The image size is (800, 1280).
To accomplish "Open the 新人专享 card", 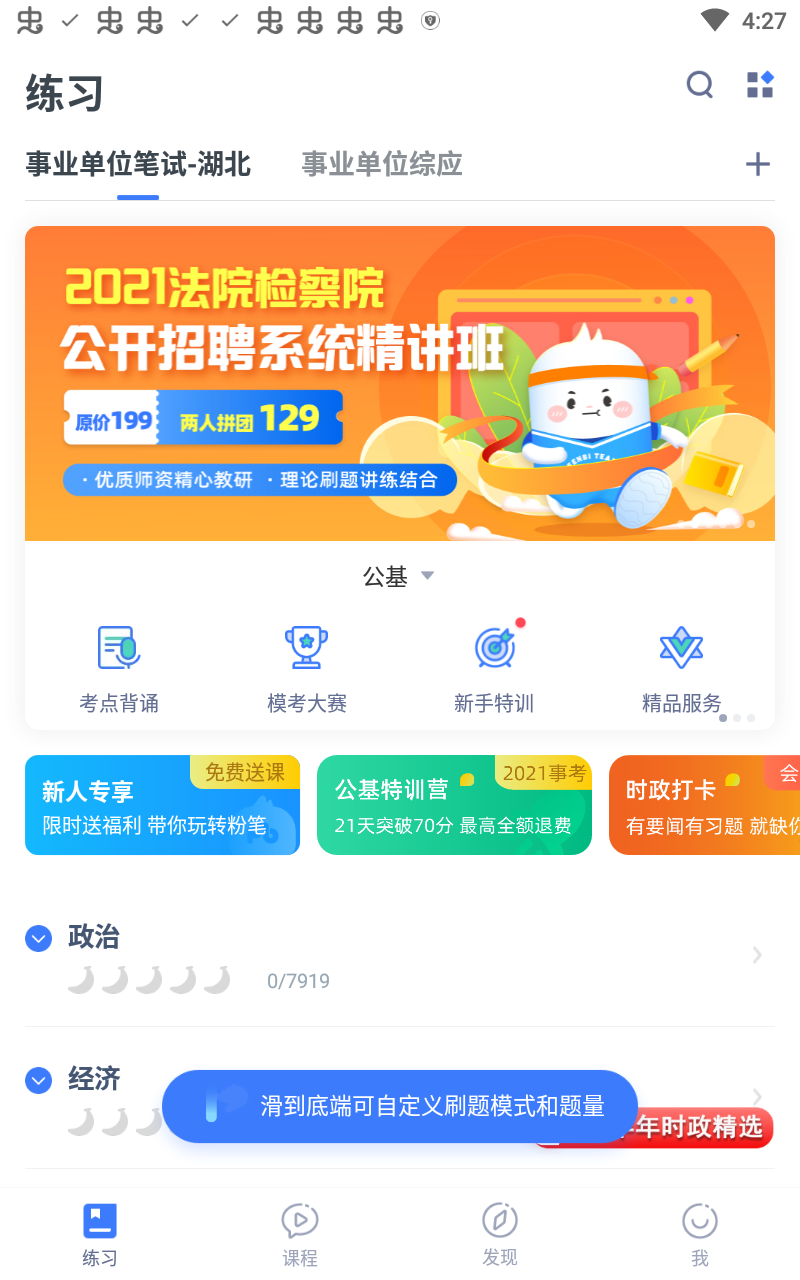I will click(162, 805).
